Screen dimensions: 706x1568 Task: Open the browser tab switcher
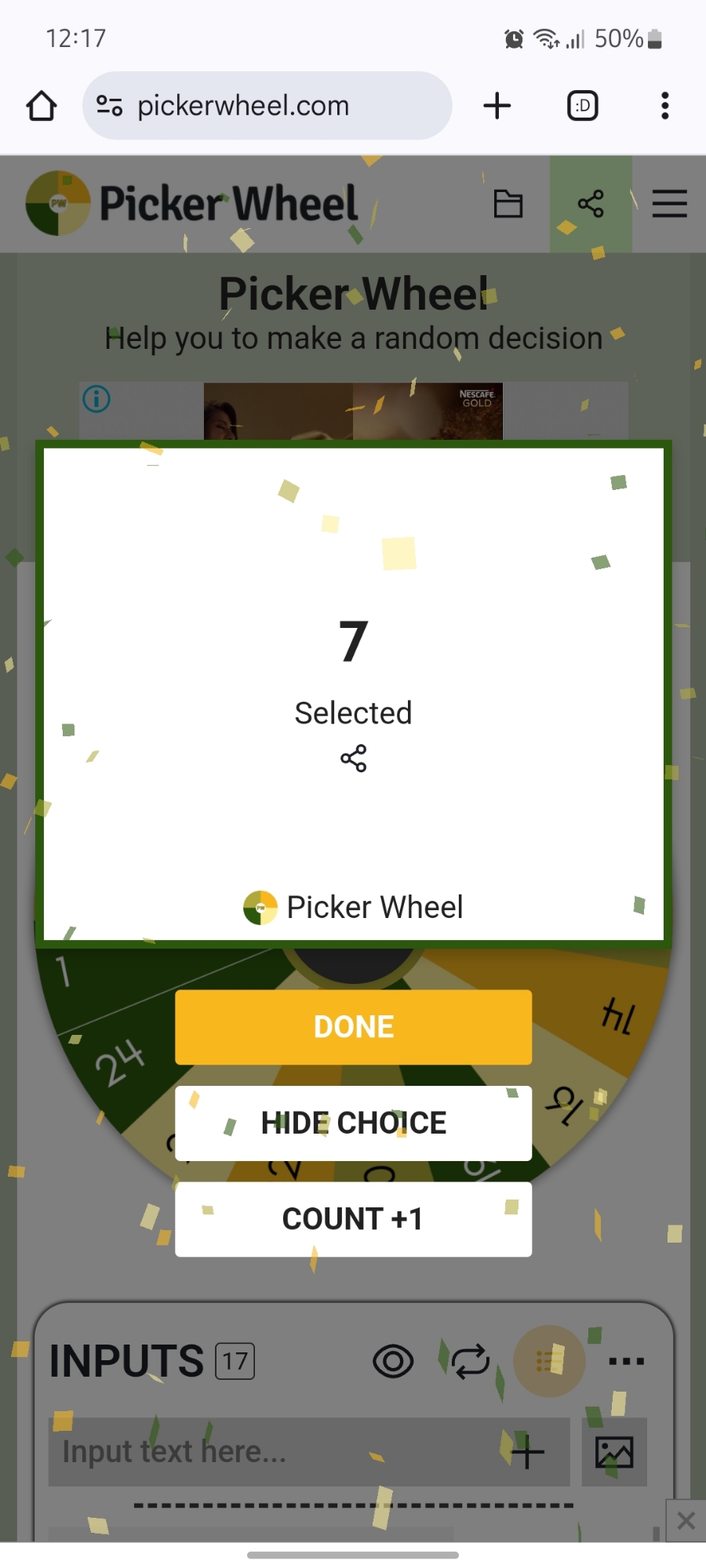pos(582,106)
